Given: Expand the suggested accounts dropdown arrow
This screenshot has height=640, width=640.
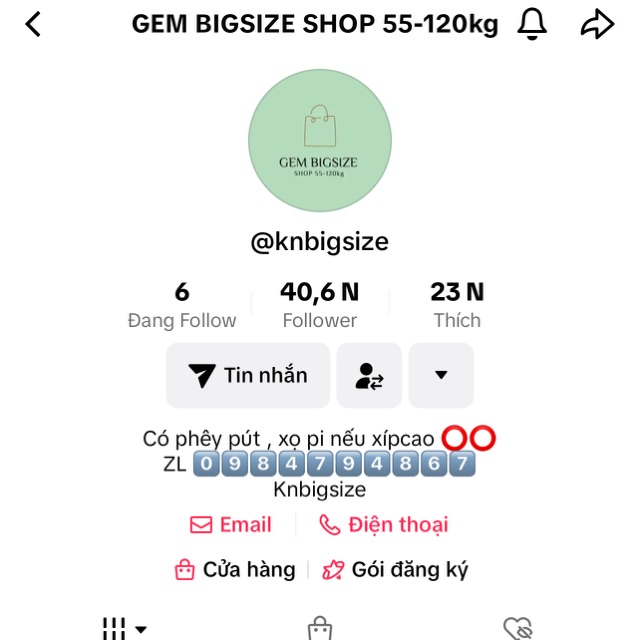Looking at the screenshot, I should click(x=441, y=376).
